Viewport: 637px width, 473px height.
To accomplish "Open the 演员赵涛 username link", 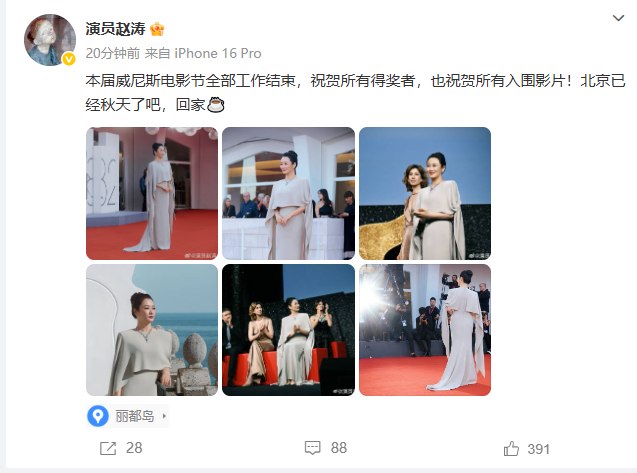I will tap(114, 29).
